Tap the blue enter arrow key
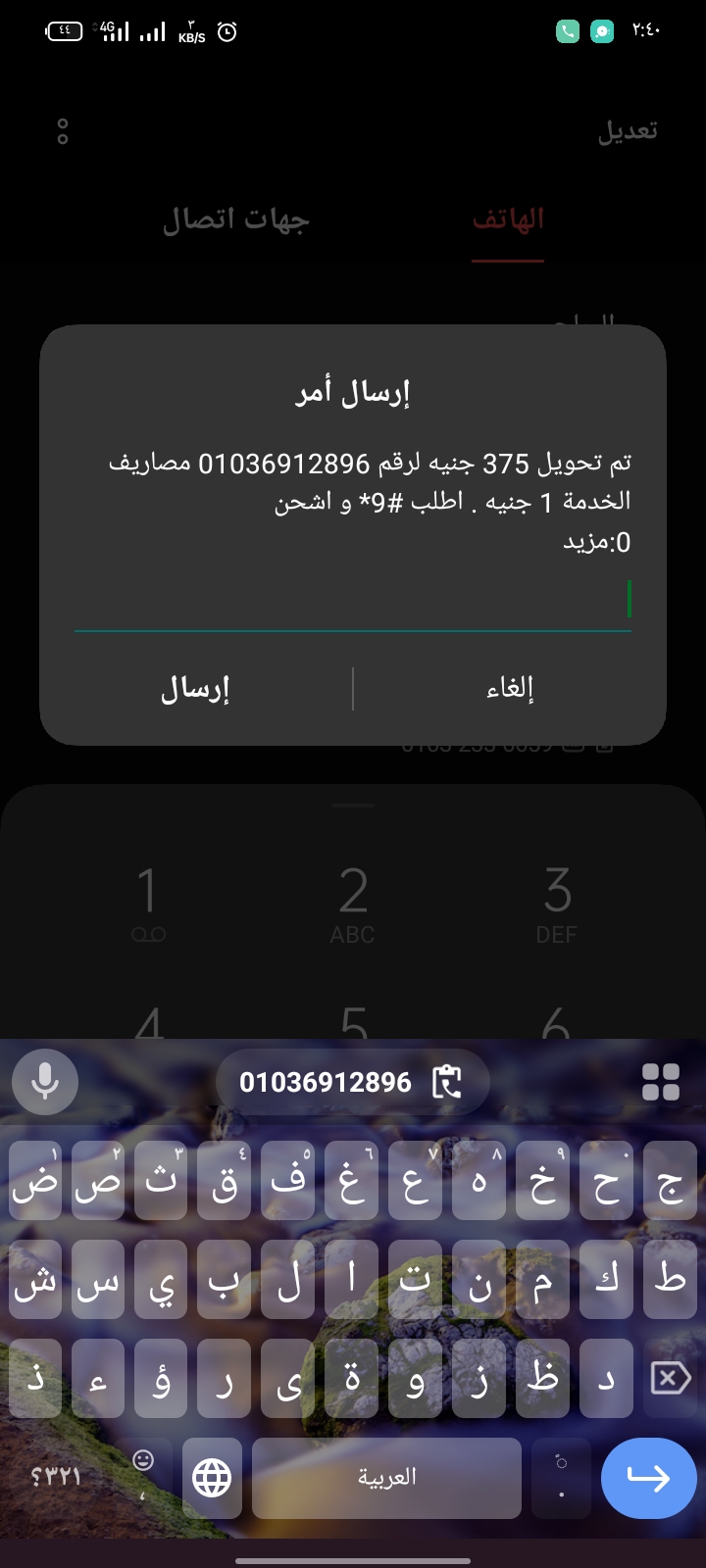 [648, 1477]
